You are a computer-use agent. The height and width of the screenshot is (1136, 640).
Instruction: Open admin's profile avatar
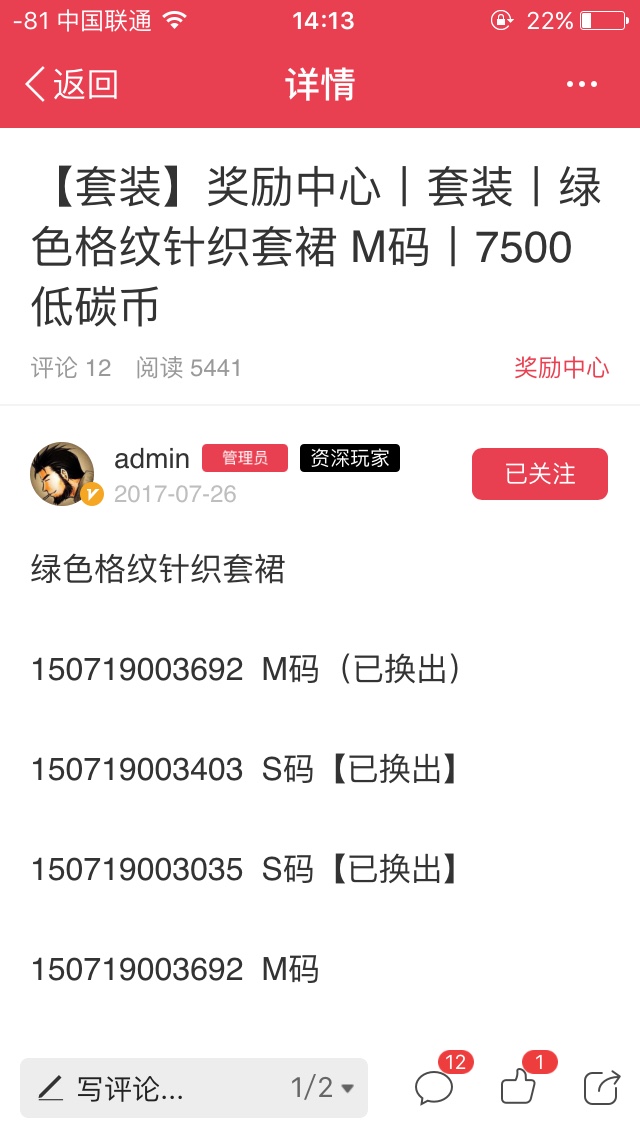(x=63, y=475)
